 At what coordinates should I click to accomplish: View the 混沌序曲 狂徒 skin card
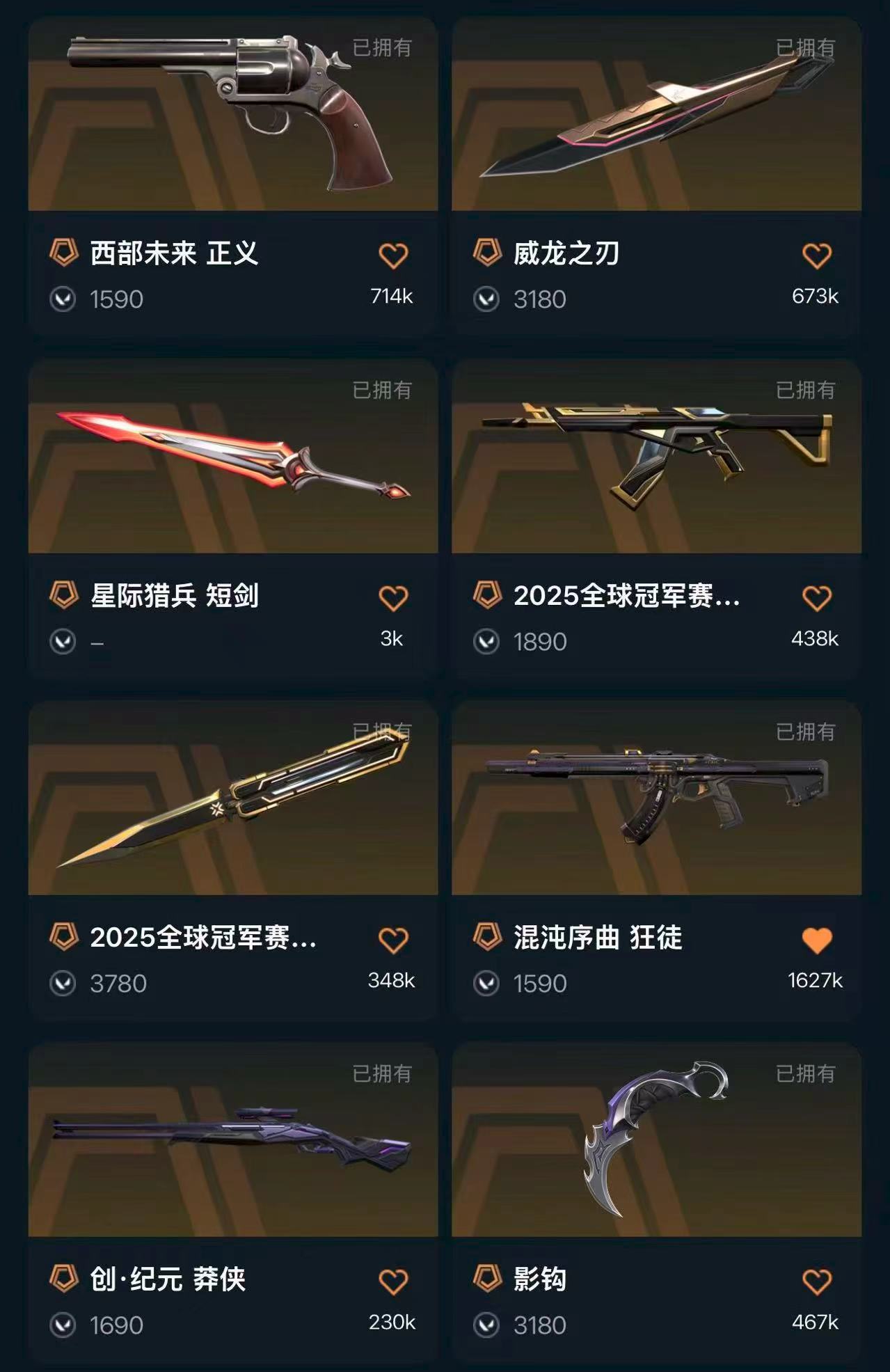pyautogui.click(x=656, y=799)
